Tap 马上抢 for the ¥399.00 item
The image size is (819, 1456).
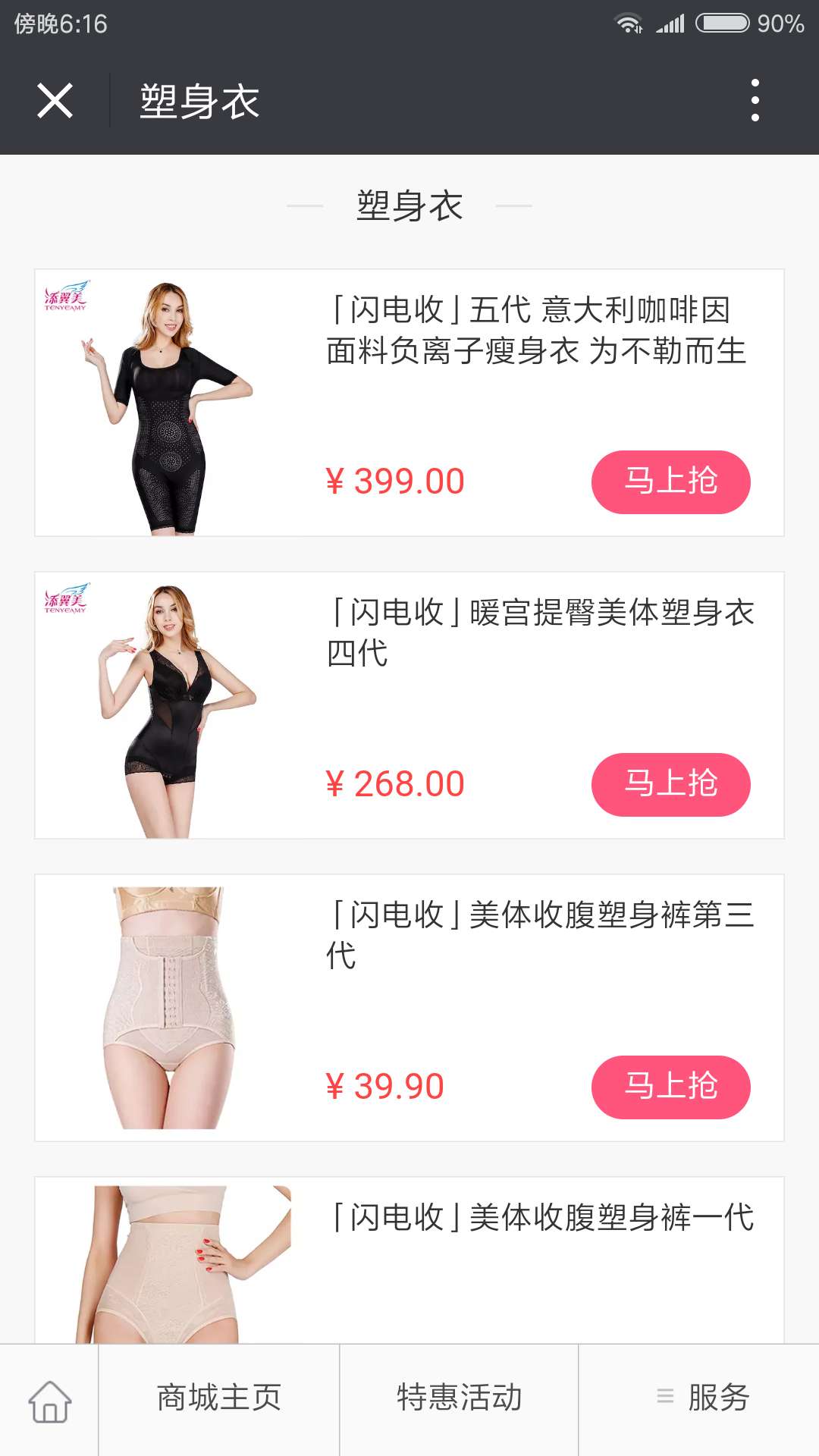pos(670,482)
